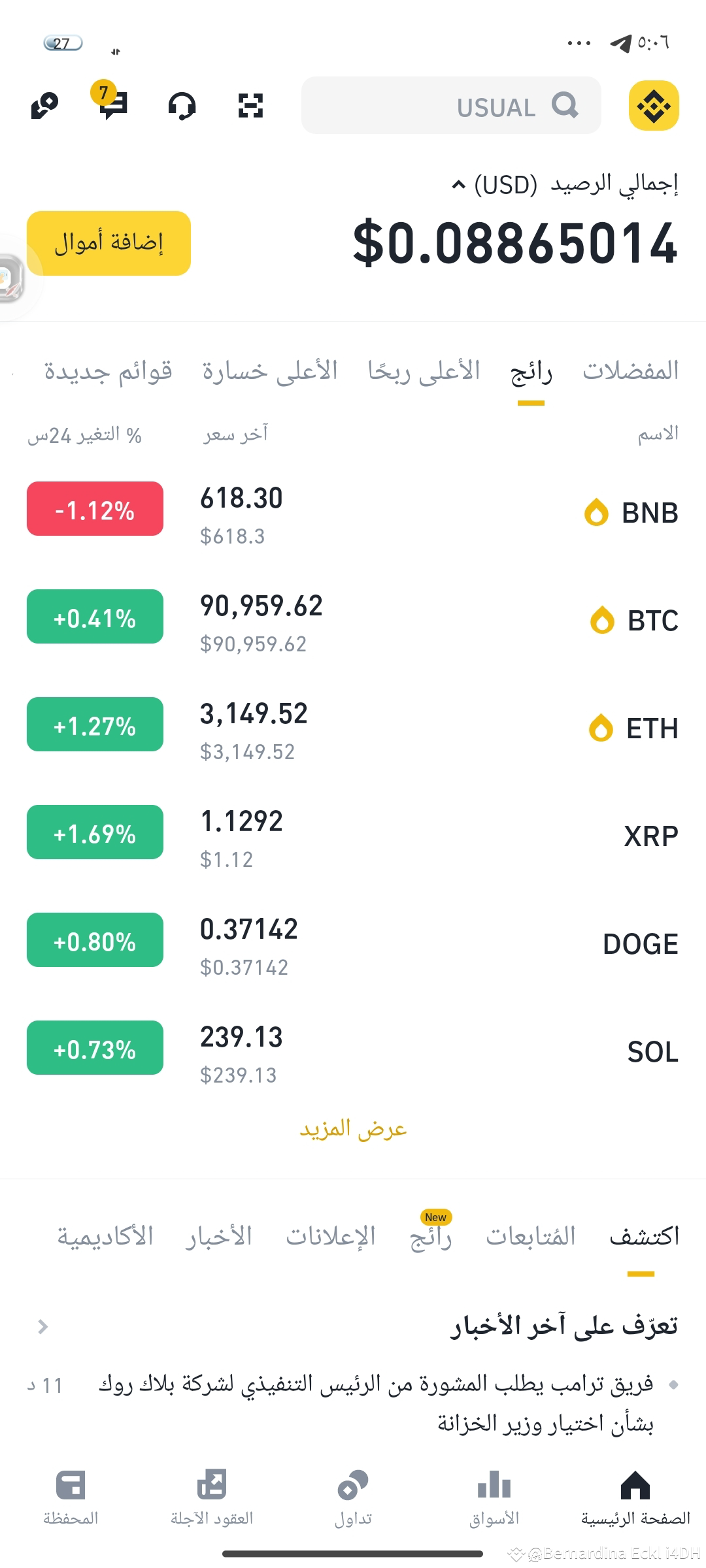This screenshot has width=706, height=1568.
Task: Switch to قوائم جديدة tab
Action: coord(109,371)
